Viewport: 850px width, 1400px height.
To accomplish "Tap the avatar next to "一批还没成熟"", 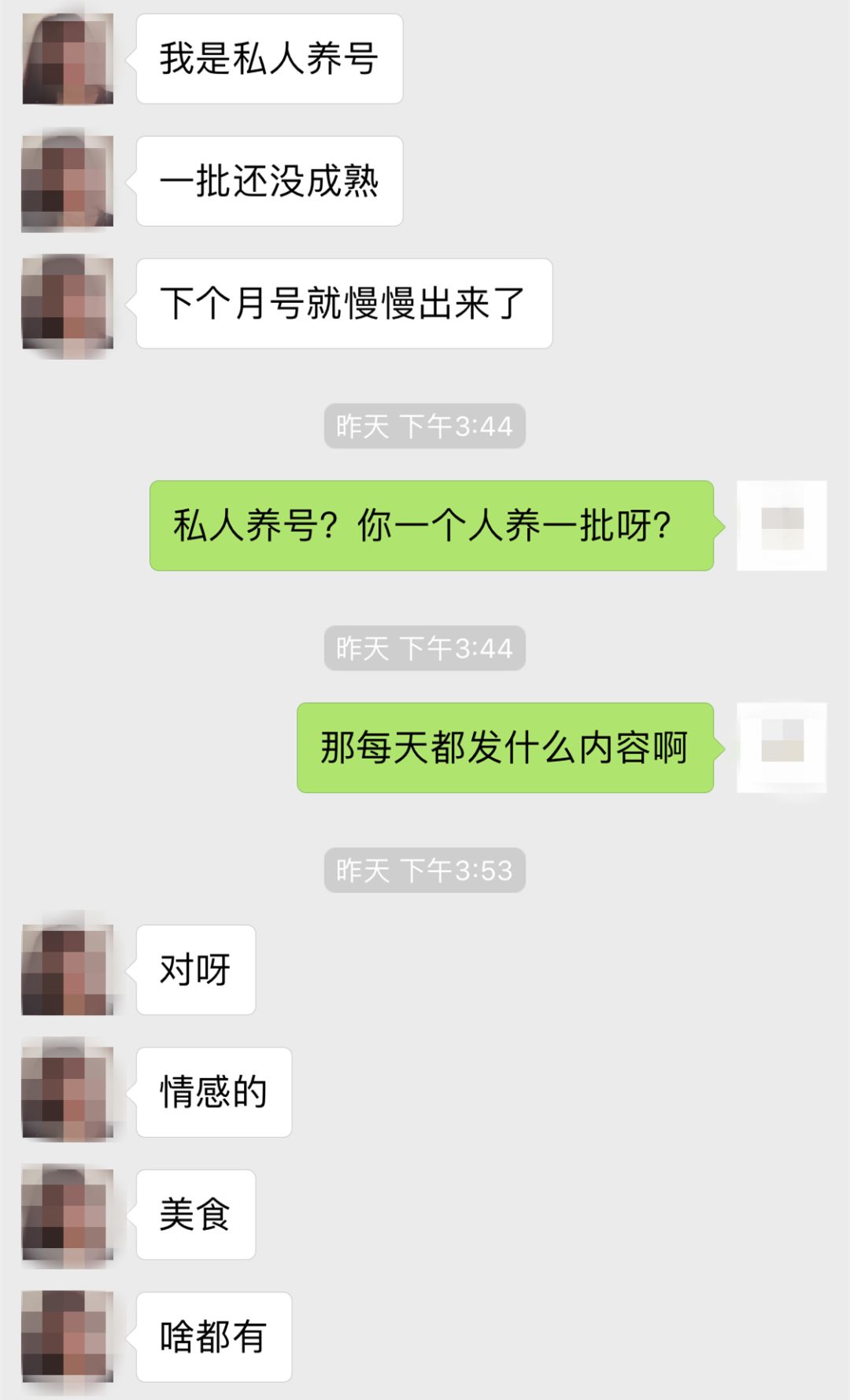I will pos(68,181).
